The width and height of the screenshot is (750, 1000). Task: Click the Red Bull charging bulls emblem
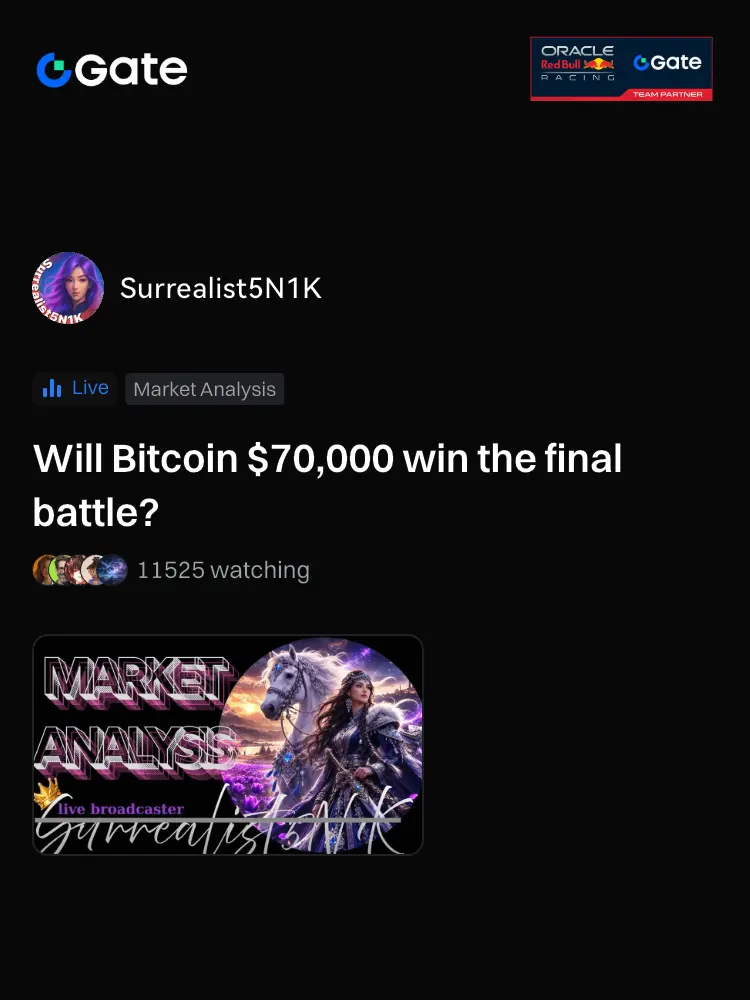pos(600,64)
